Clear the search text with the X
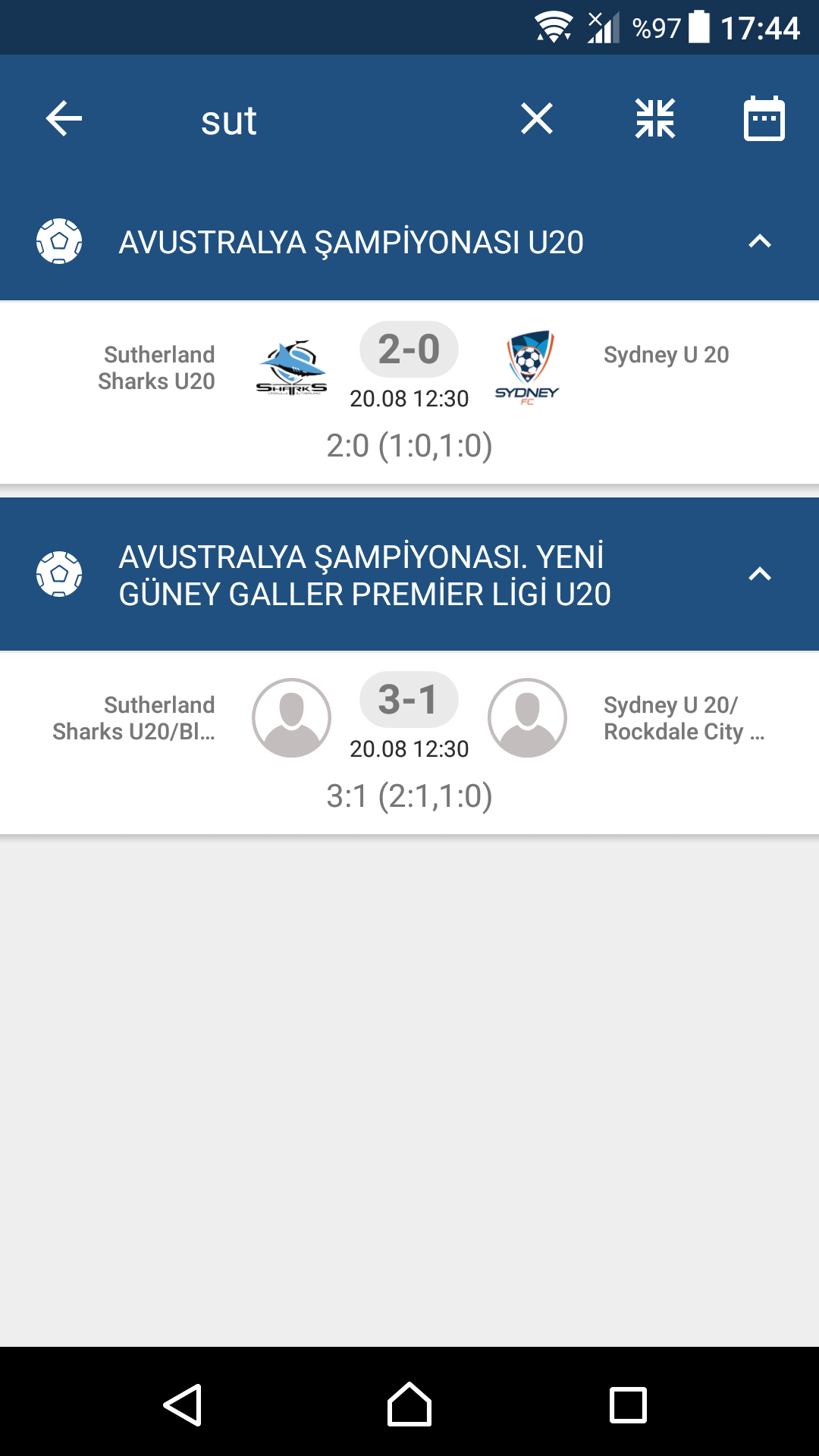Viewport: 819px width, 1456px height. 537,119
